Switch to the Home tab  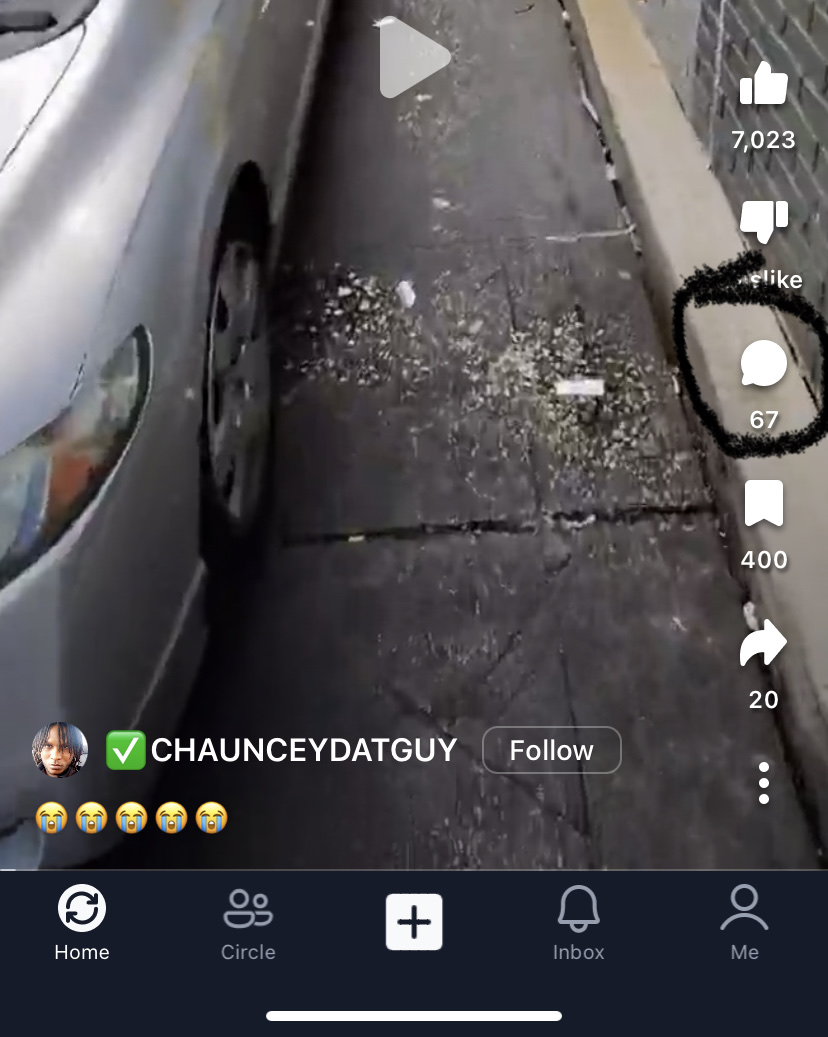[x=82, y=923]
